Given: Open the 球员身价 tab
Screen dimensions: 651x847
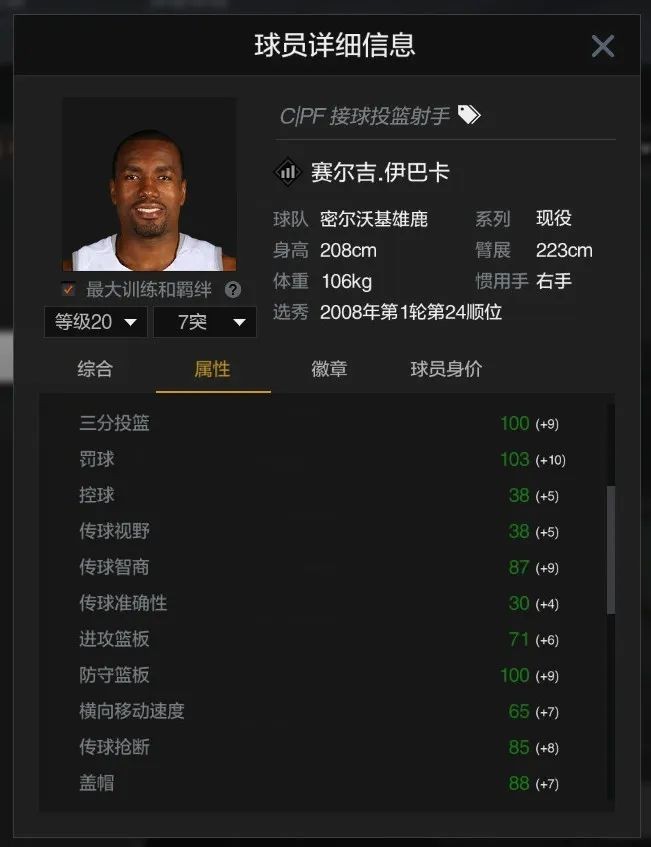Looking at the screenshot, I should pyautogui.click(x=446, y=369).
